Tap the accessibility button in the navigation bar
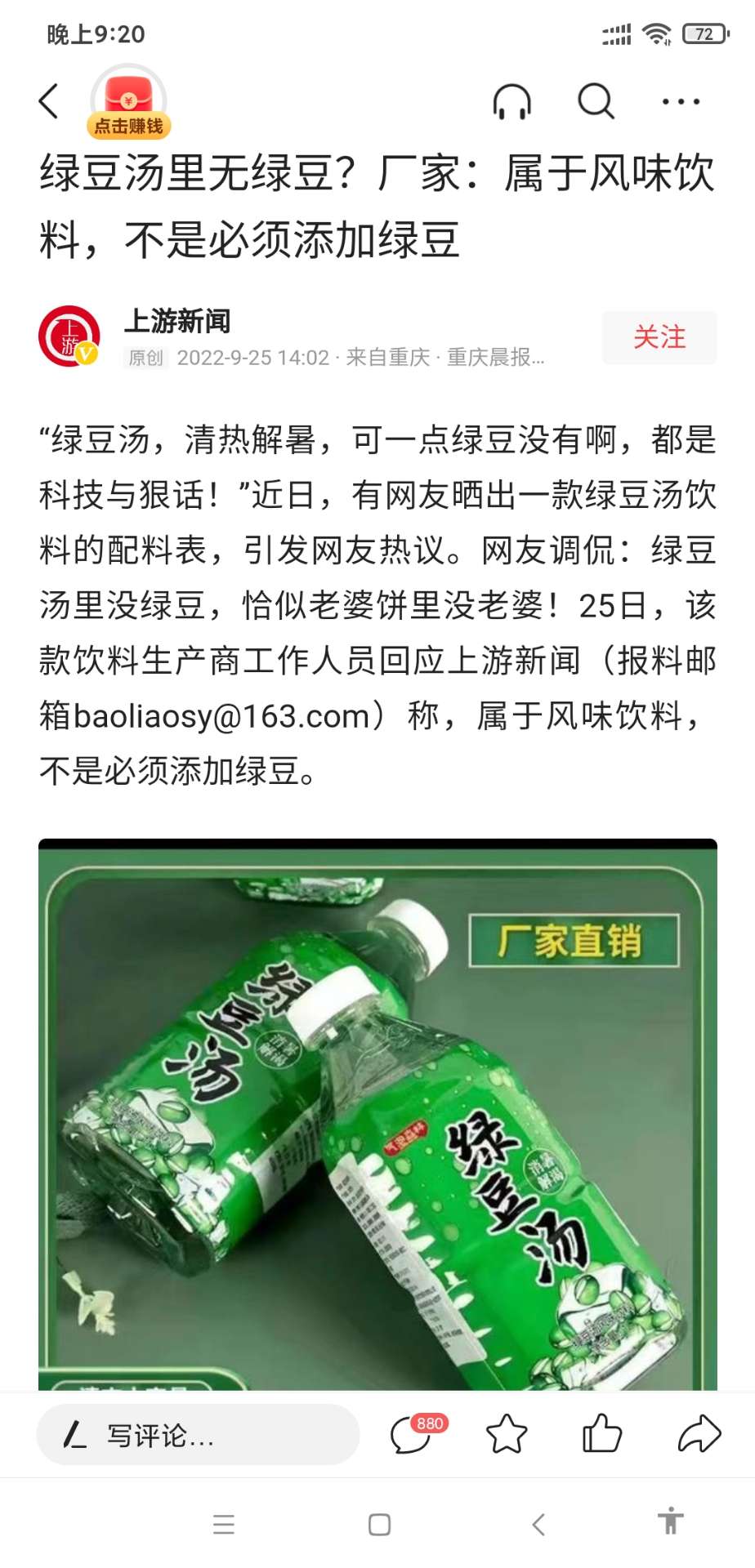755x1568 pixels. pyautogui.click(x=671, y=1521)
